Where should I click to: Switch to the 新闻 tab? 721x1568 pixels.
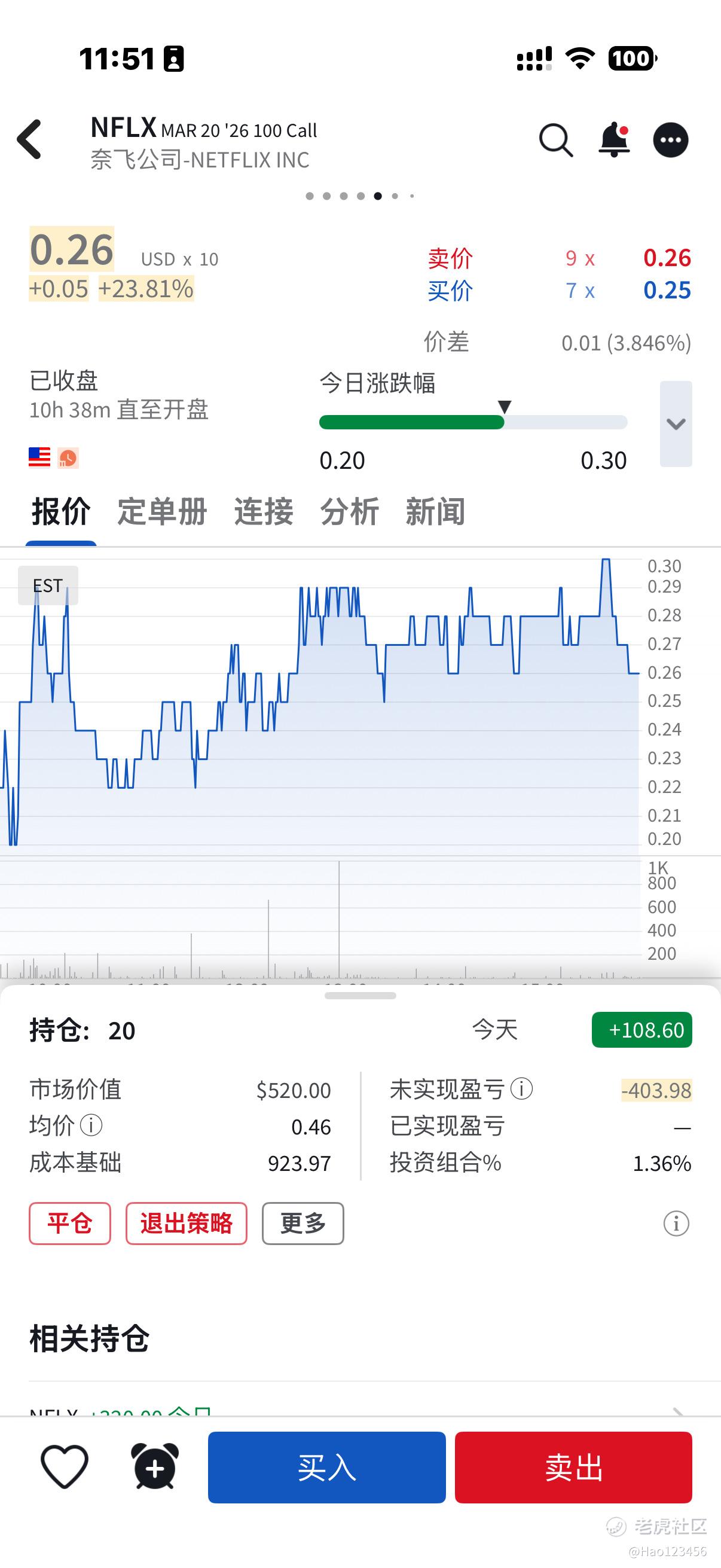coord(435,511)
